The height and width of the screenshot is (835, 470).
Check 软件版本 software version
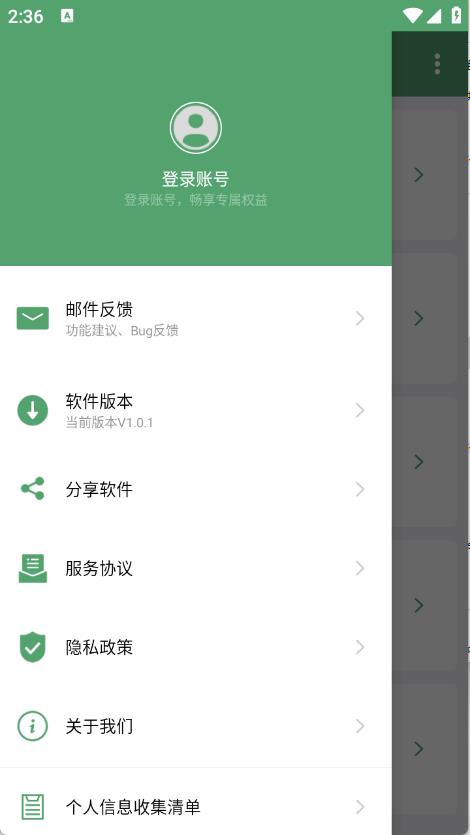click(x=196, y=411)
